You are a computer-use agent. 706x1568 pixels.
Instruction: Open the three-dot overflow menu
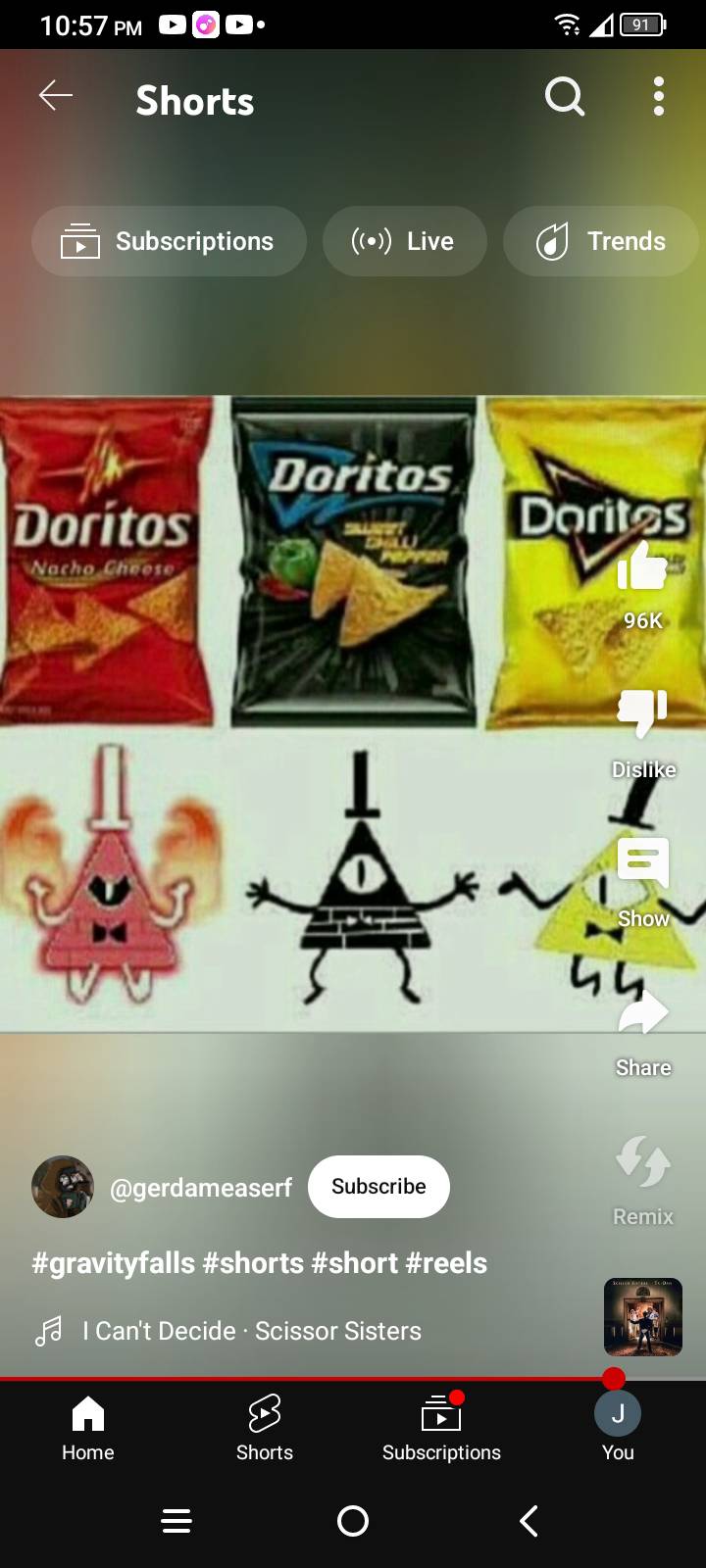pos(659,96)
